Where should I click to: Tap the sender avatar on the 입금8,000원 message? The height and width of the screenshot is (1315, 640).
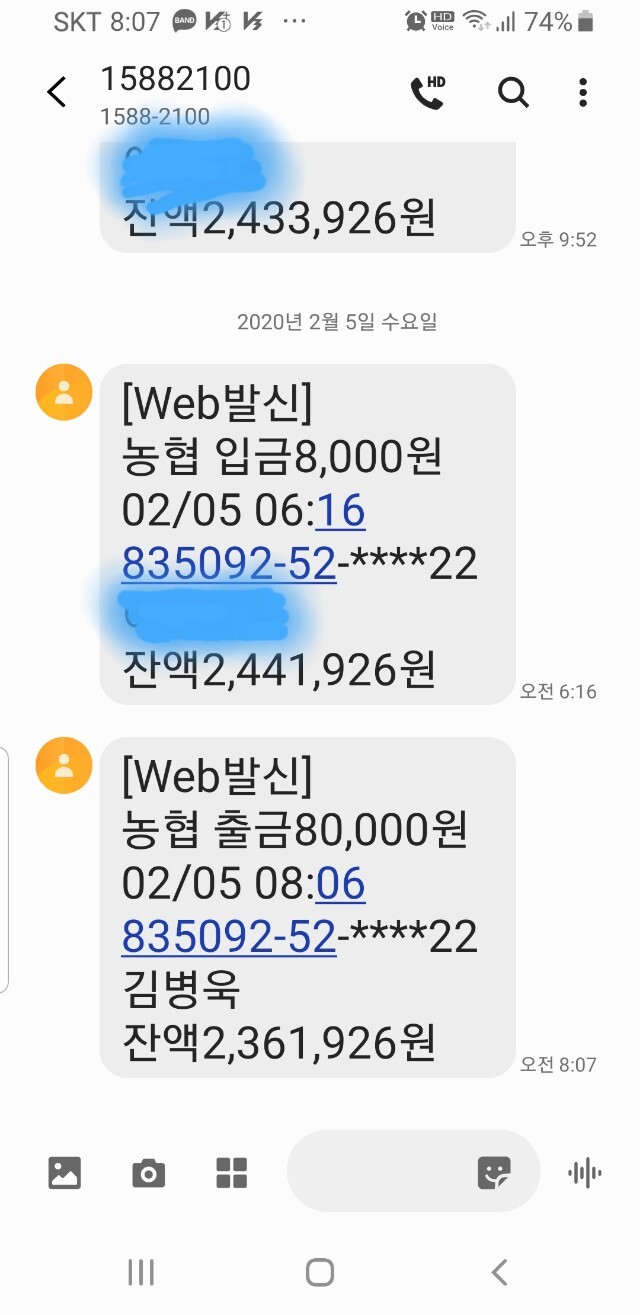[x=64, y=392]
